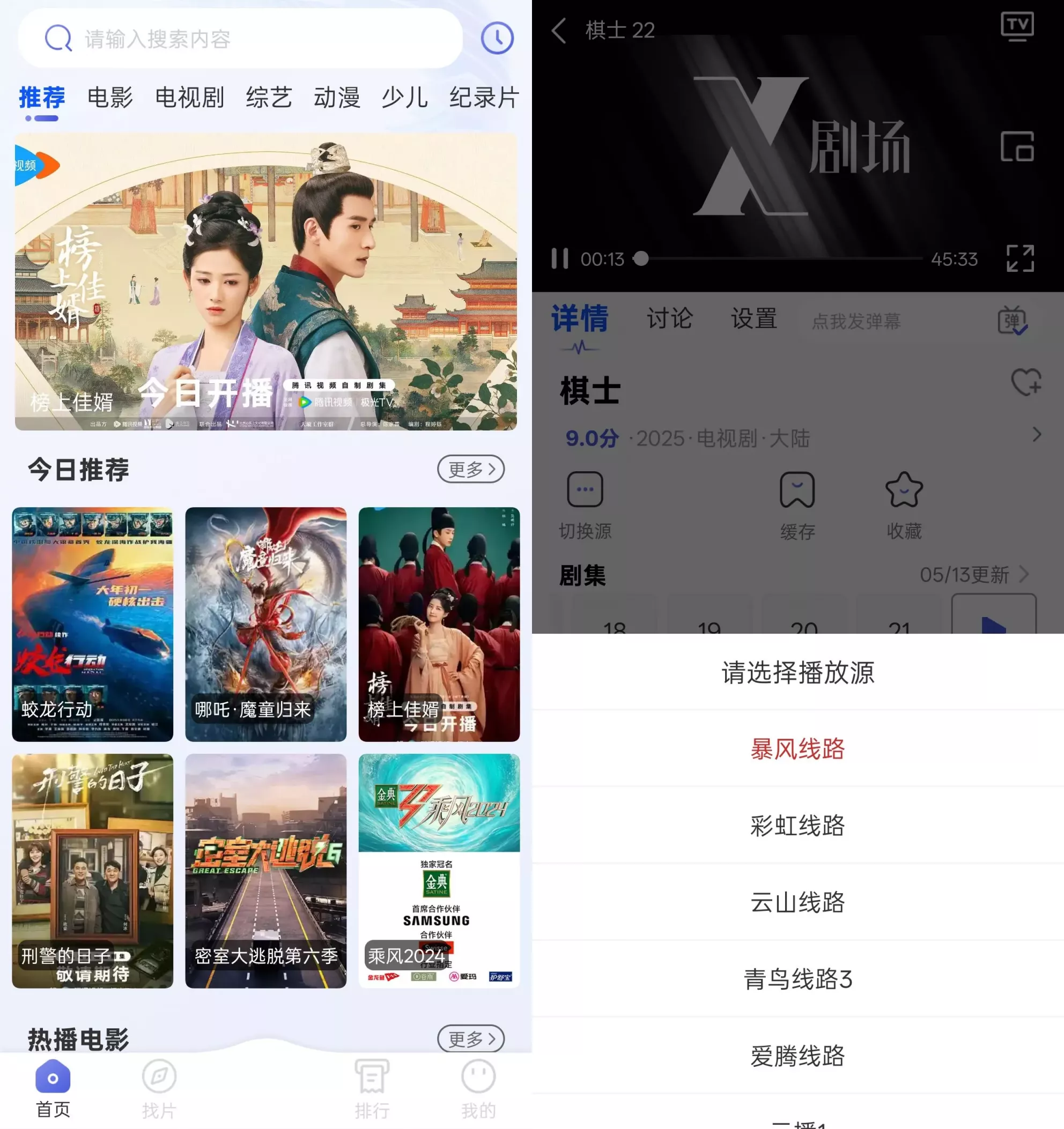Pause the playing video

pyautogui.click(x=559, y=258)
